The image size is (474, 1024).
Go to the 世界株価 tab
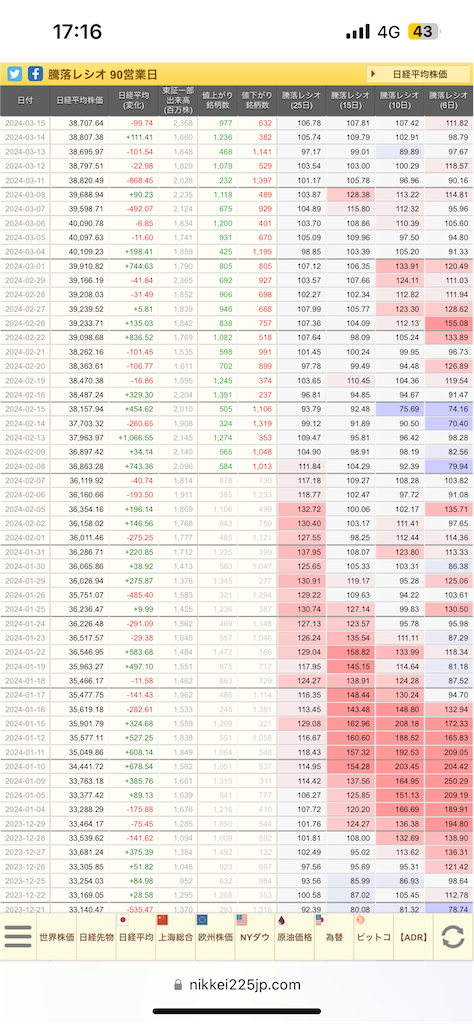point(57,936)
